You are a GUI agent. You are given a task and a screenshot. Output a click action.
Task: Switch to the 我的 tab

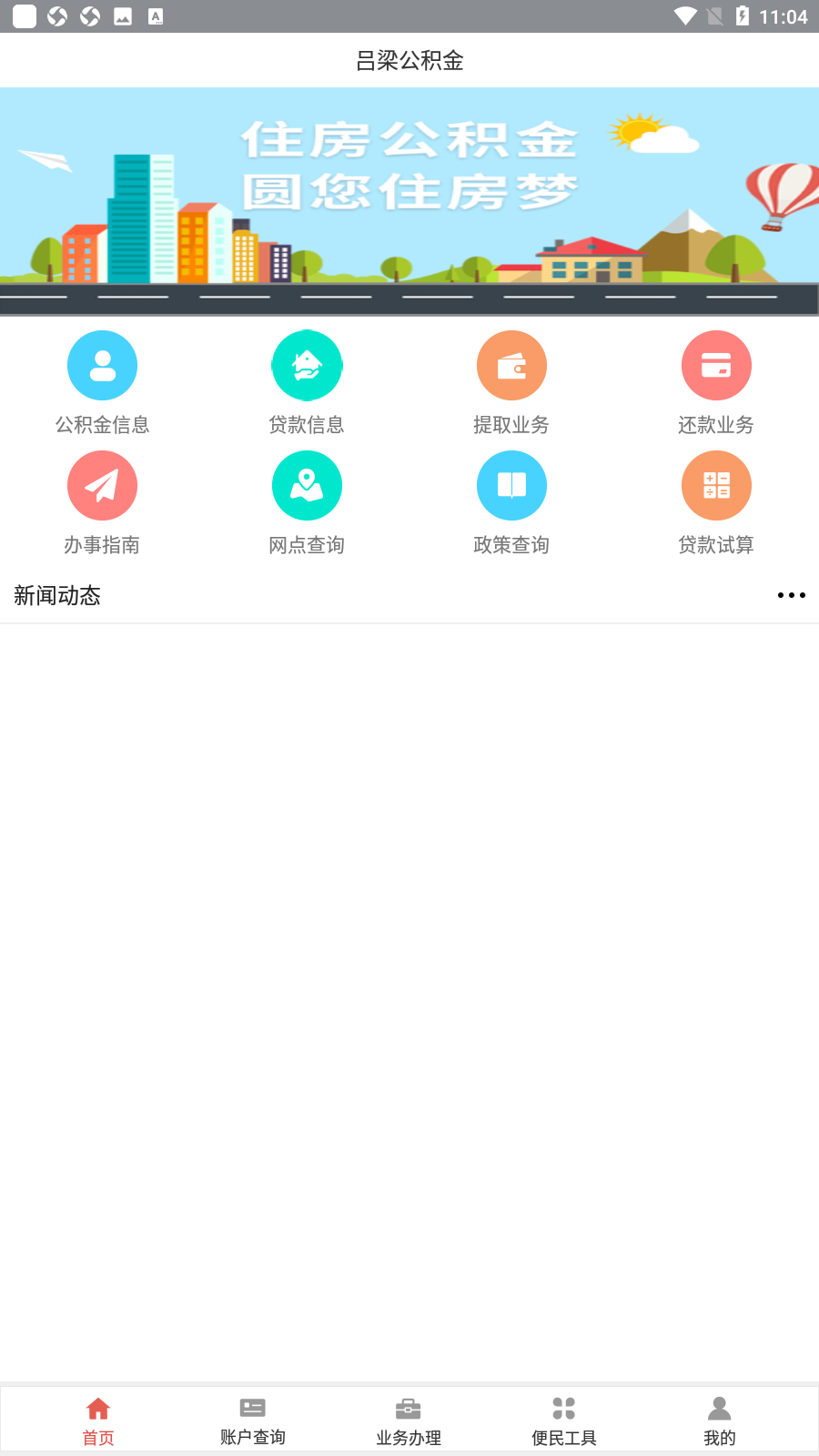point(719,1418)
